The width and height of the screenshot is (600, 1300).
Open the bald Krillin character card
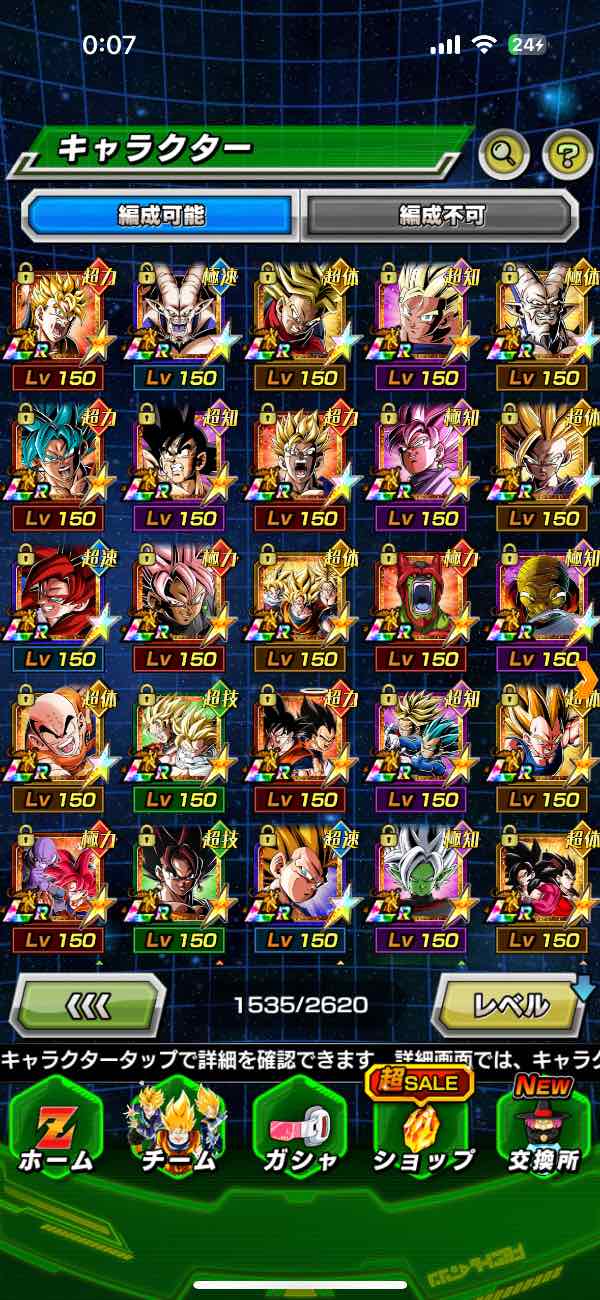[x=60, y=737]
